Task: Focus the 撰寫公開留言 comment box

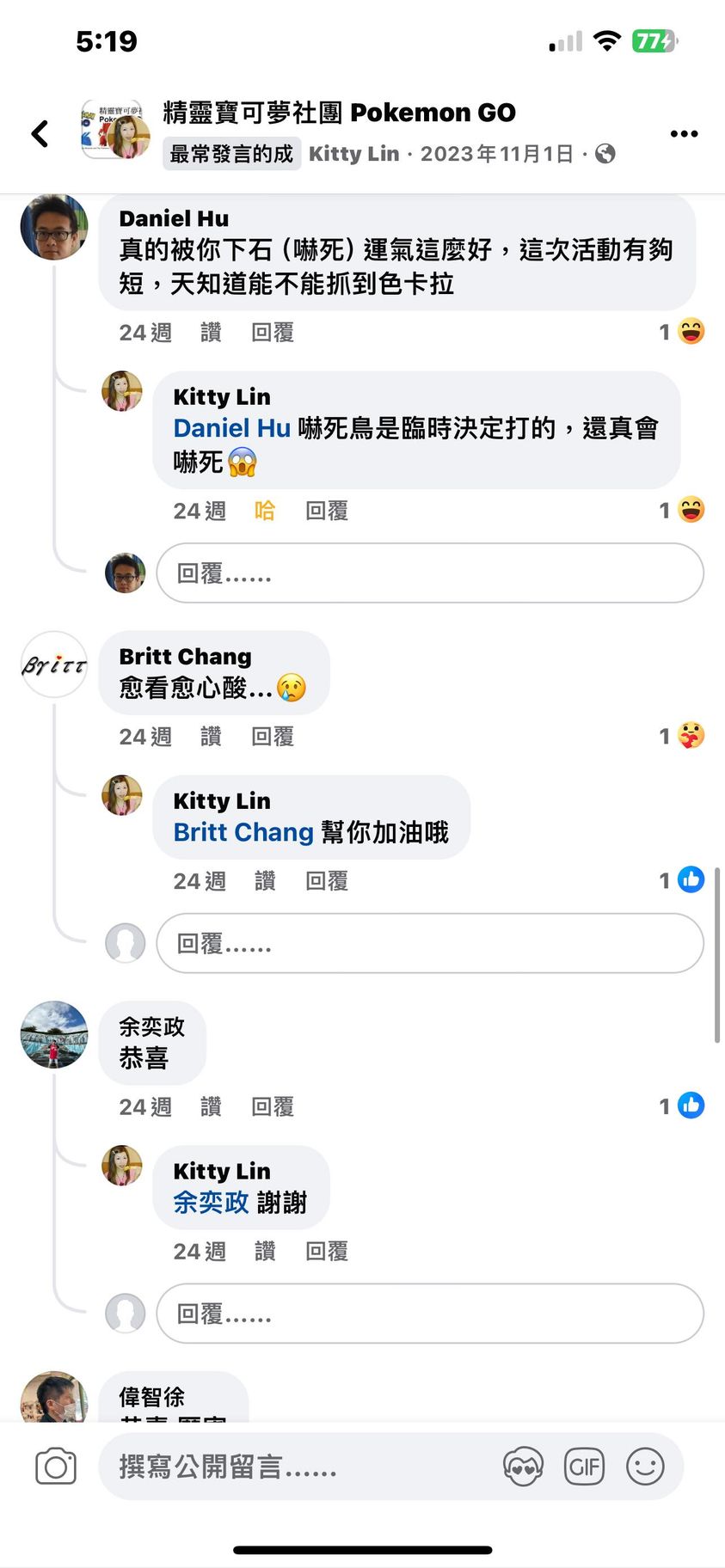Action: pos(292,1467)
